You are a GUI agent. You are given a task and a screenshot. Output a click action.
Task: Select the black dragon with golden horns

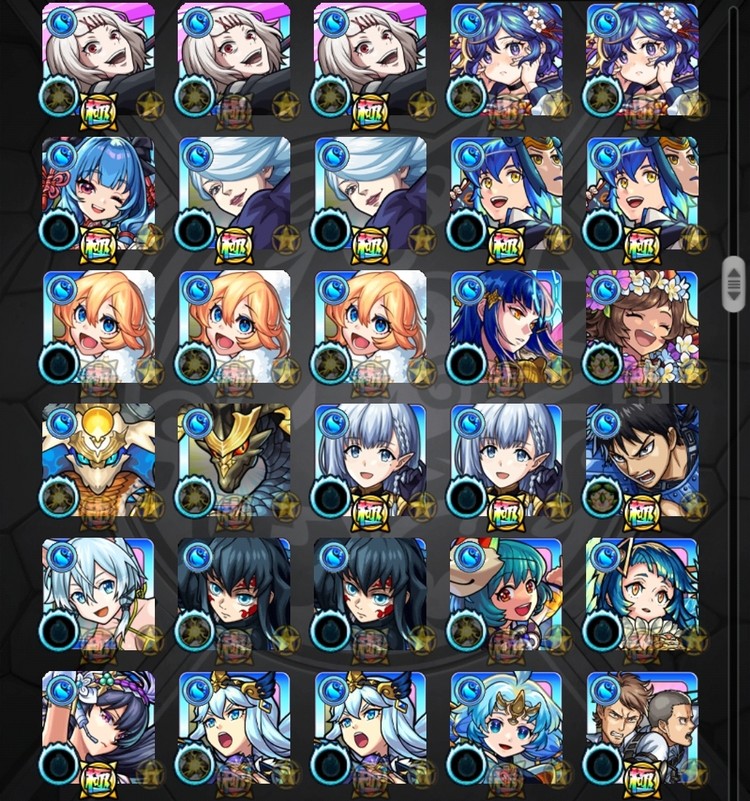[234, 460]
